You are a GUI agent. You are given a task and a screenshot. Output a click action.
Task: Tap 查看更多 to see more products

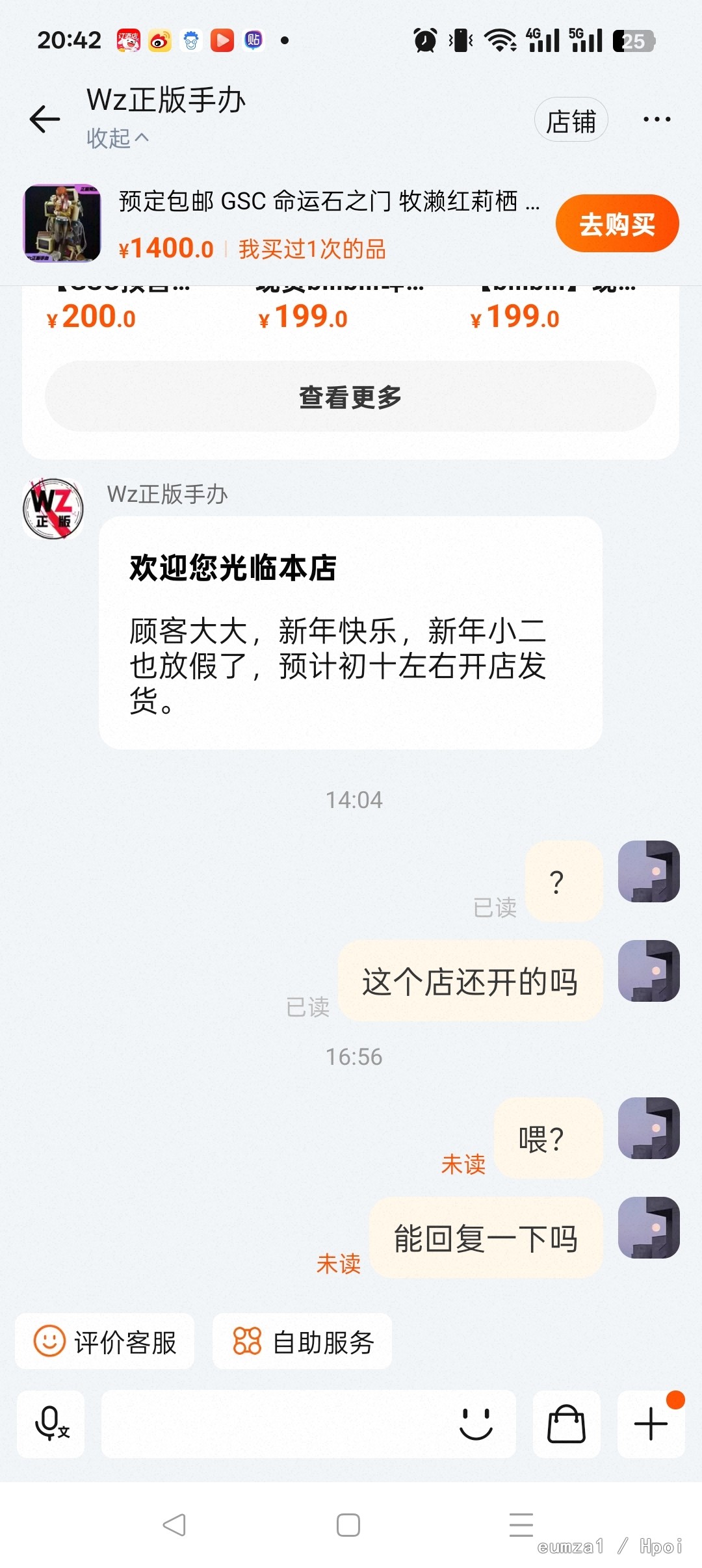350,397
